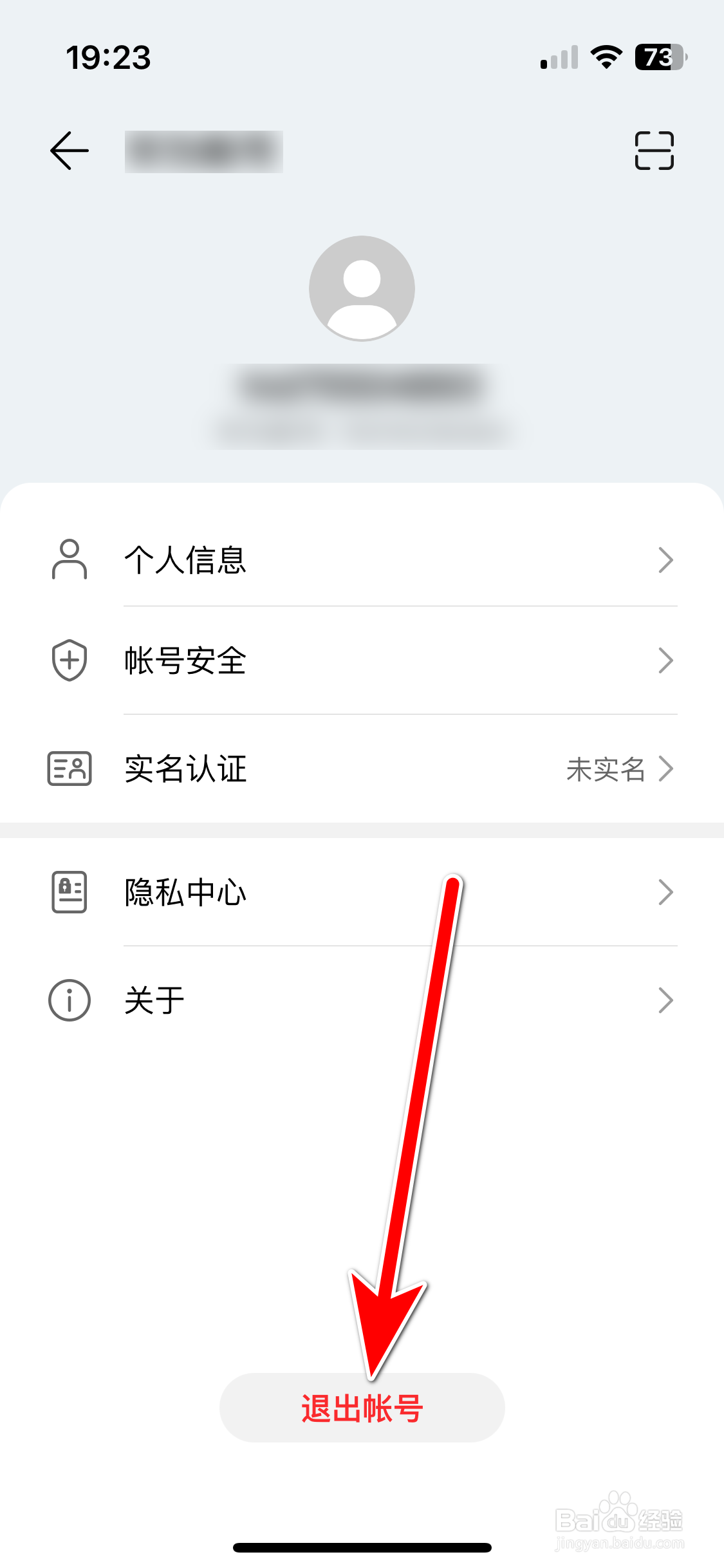Click the 关于 info circle icon
Viewport: 724px width, 1568px height.
(x=68, y=999)
